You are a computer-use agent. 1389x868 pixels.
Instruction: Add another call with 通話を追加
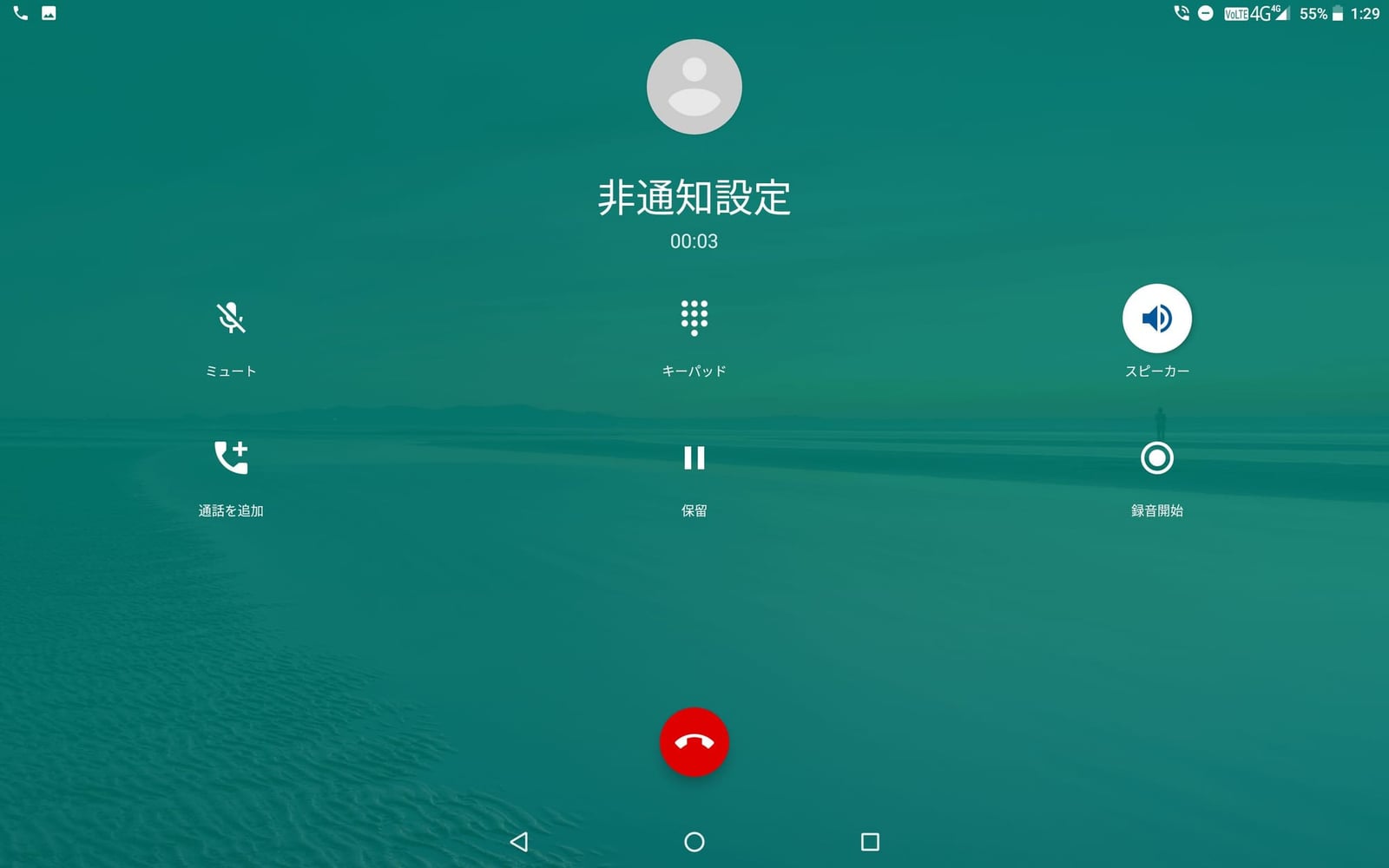click(x=231, y=457)
